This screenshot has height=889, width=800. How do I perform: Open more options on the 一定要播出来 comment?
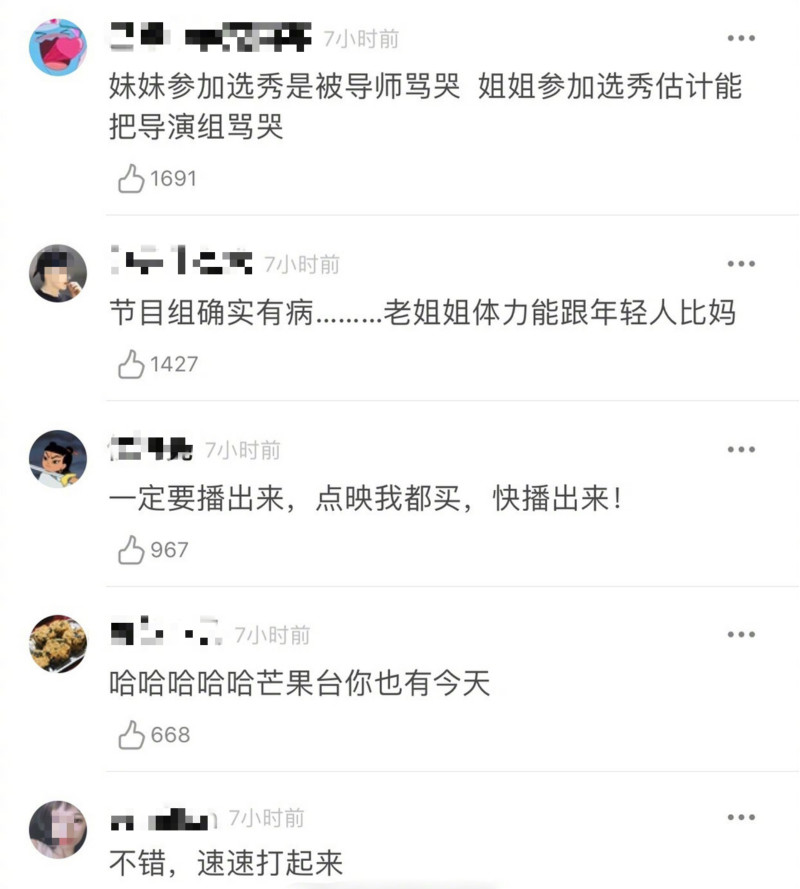(741, 450)
